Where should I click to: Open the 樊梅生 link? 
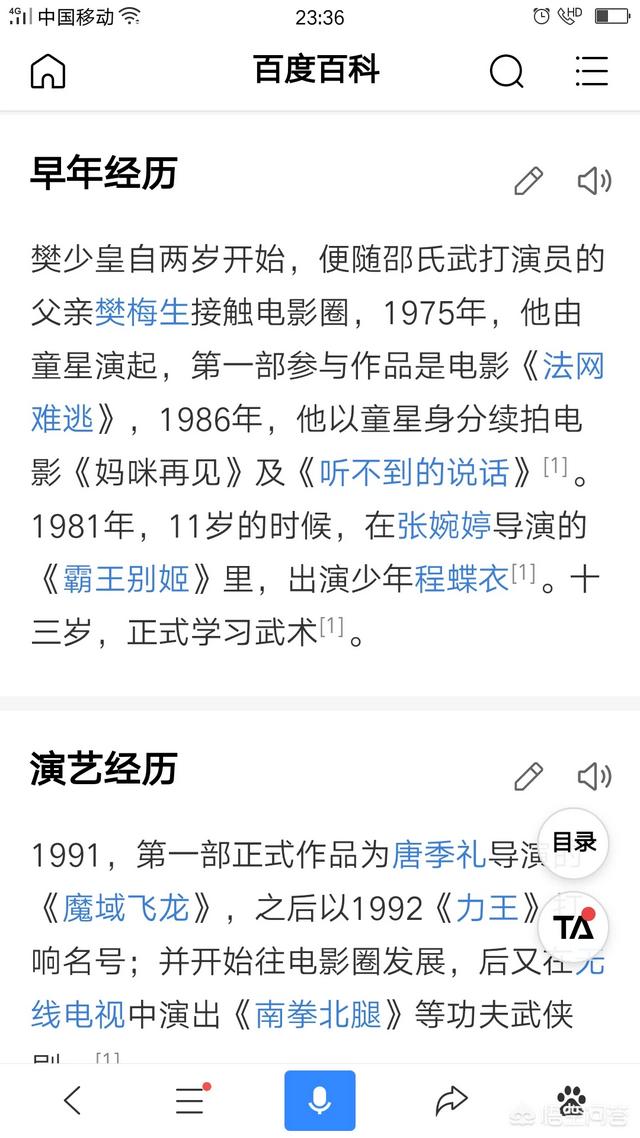pos(142,313)
